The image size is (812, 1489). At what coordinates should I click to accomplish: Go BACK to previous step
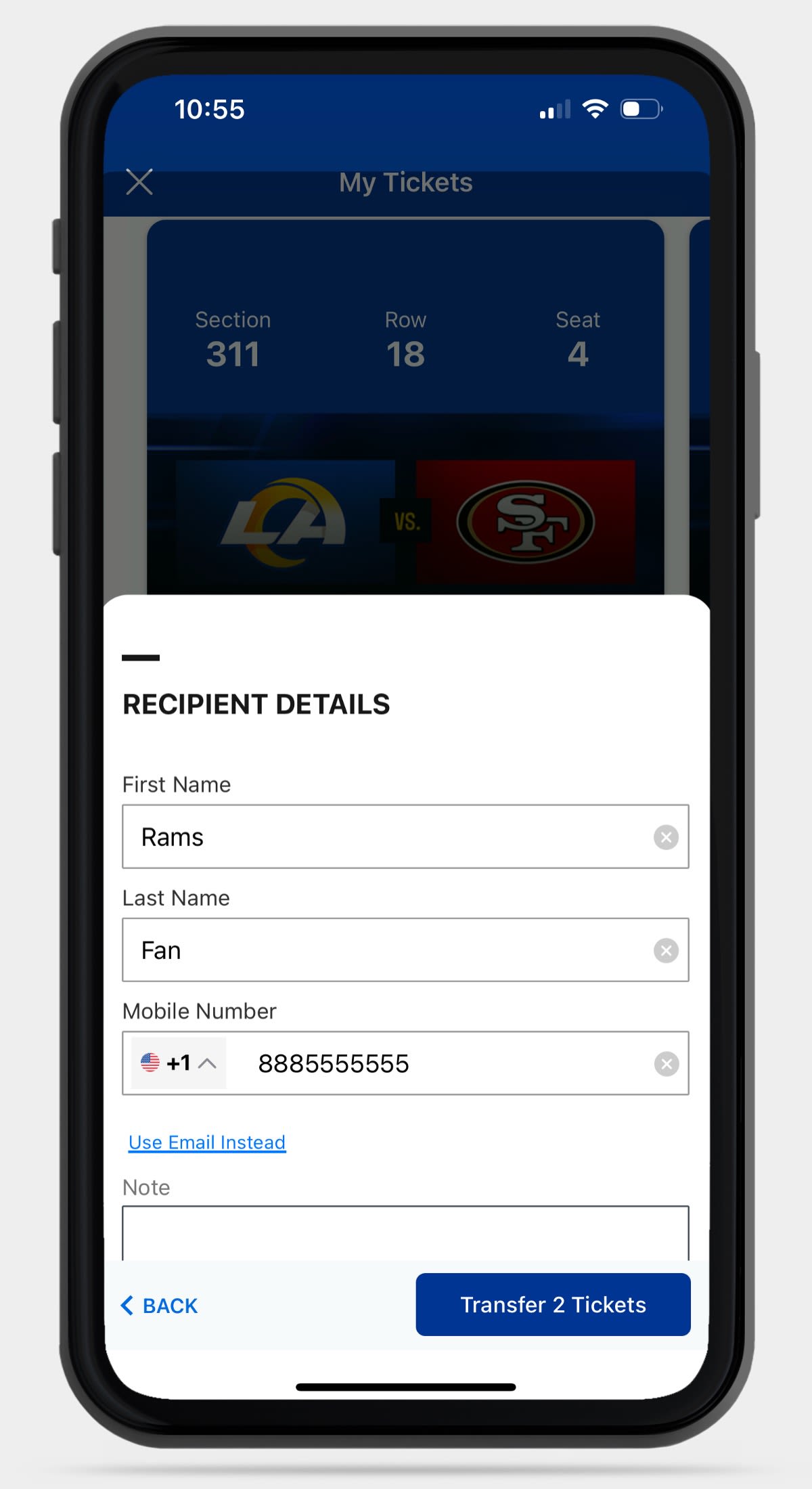[x=160, y=1306]
